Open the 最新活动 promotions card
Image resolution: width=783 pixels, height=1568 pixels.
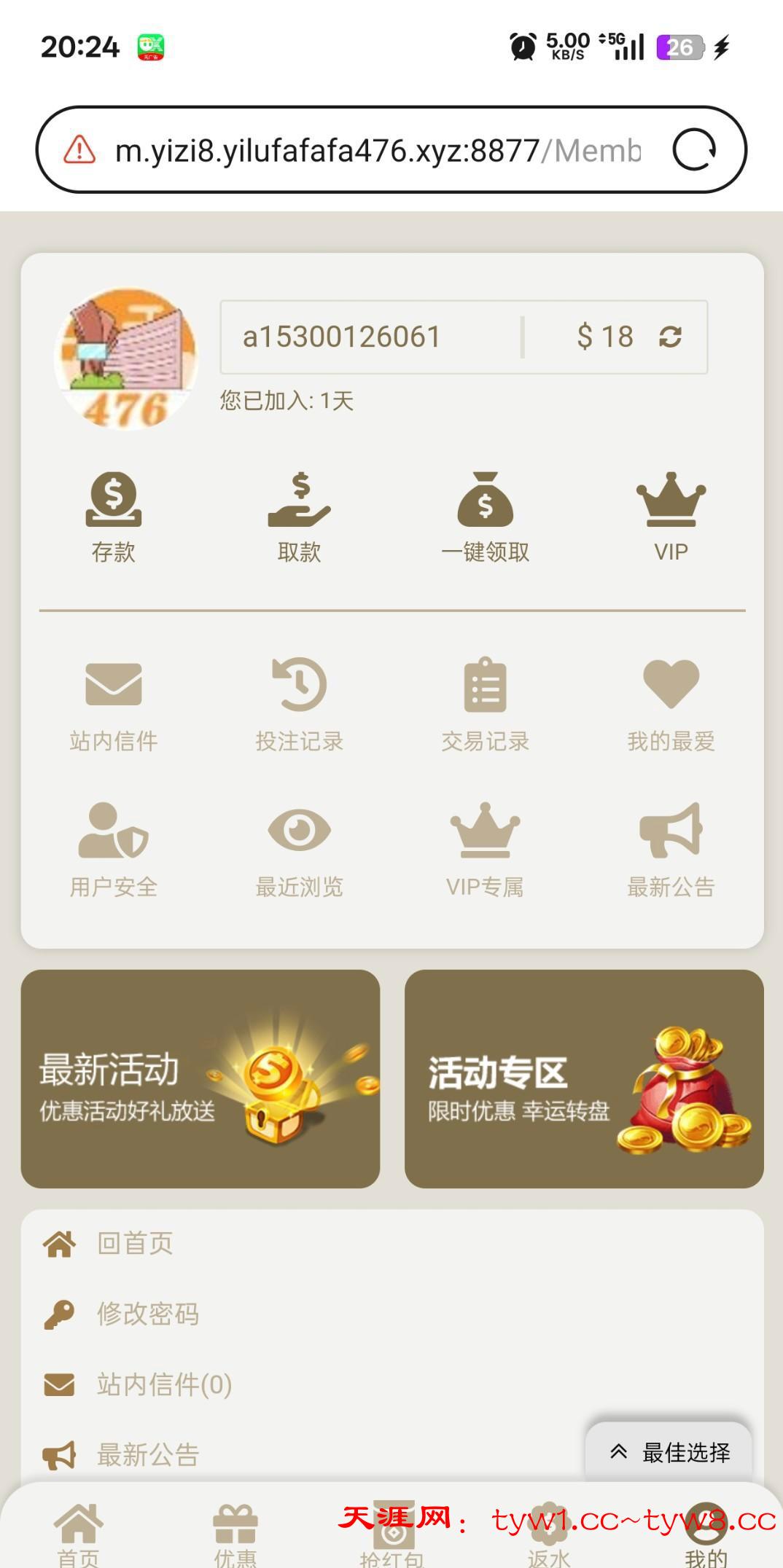200,1078
